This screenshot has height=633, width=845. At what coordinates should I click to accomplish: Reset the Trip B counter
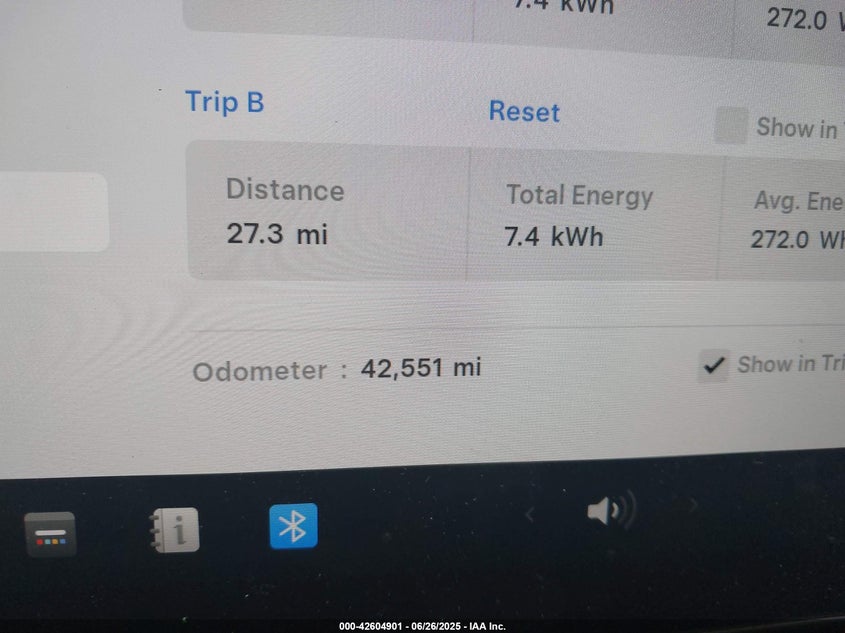pos(524,112)
